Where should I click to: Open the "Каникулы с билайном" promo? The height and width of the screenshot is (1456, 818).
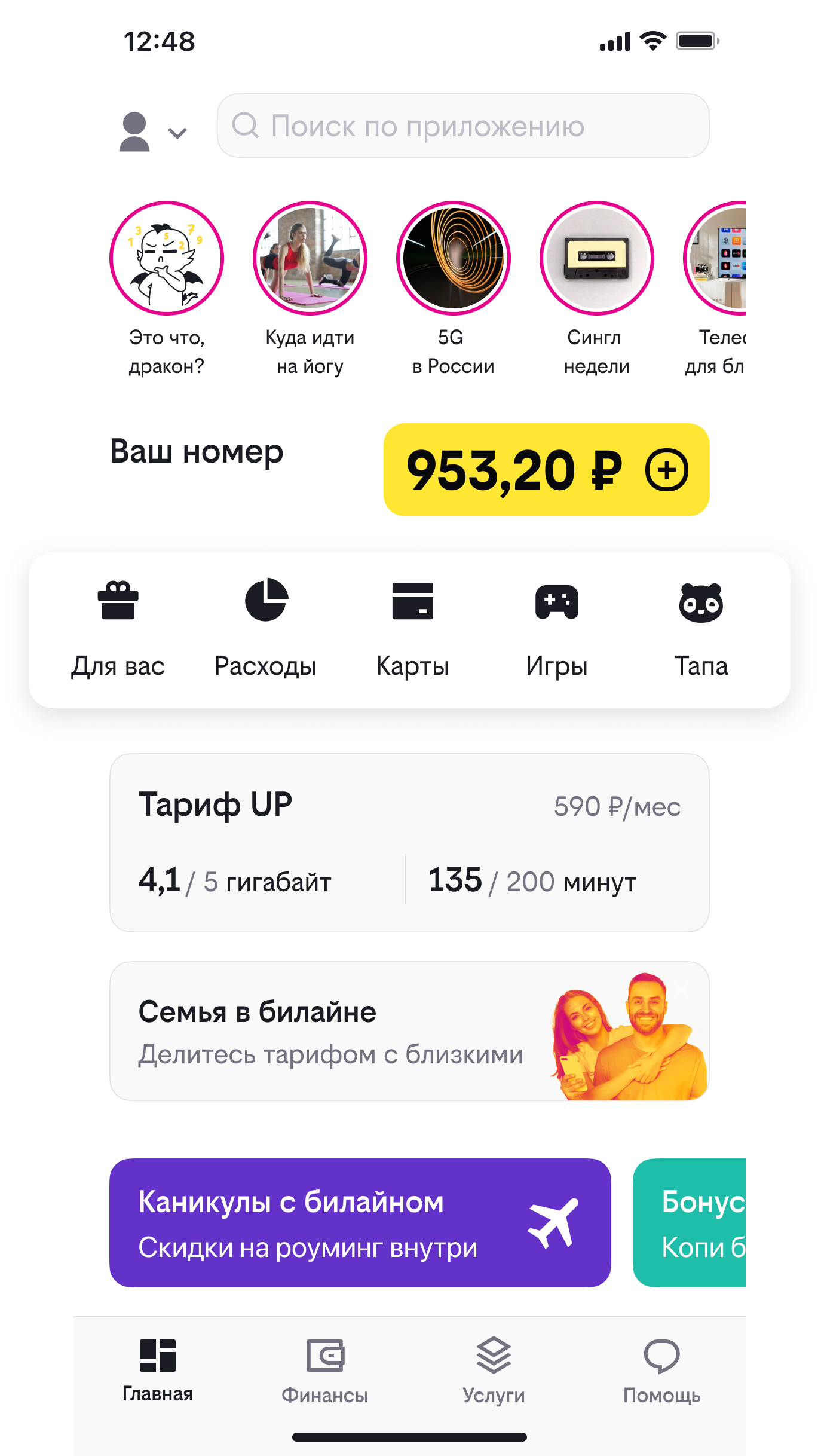(x=360, y=1223)
